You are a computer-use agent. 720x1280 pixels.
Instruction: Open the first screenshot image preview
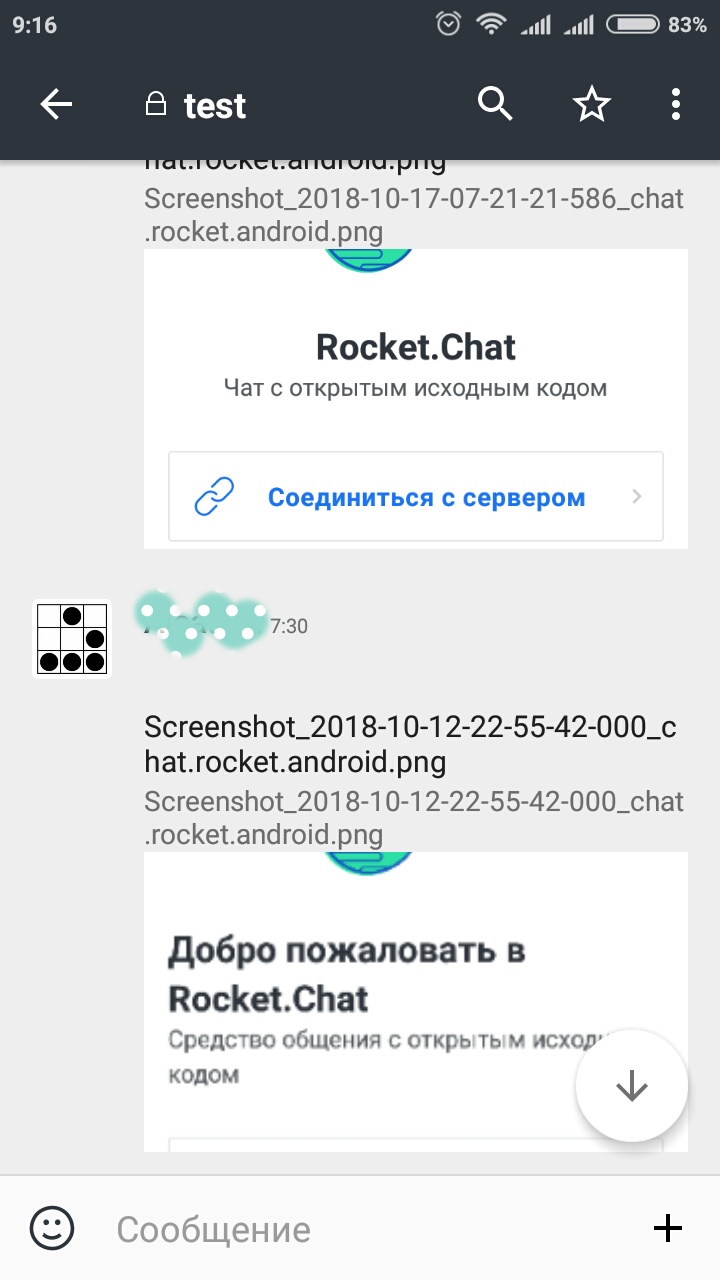(x=415, y=400)
